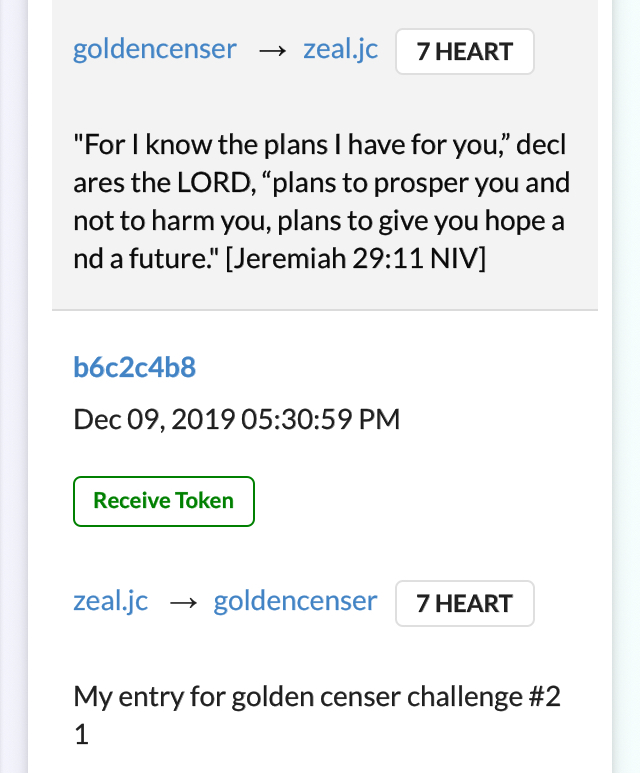The image size is (640, 773).
Task: Open sender goldencenser's profile link
Action: point(155,49)
